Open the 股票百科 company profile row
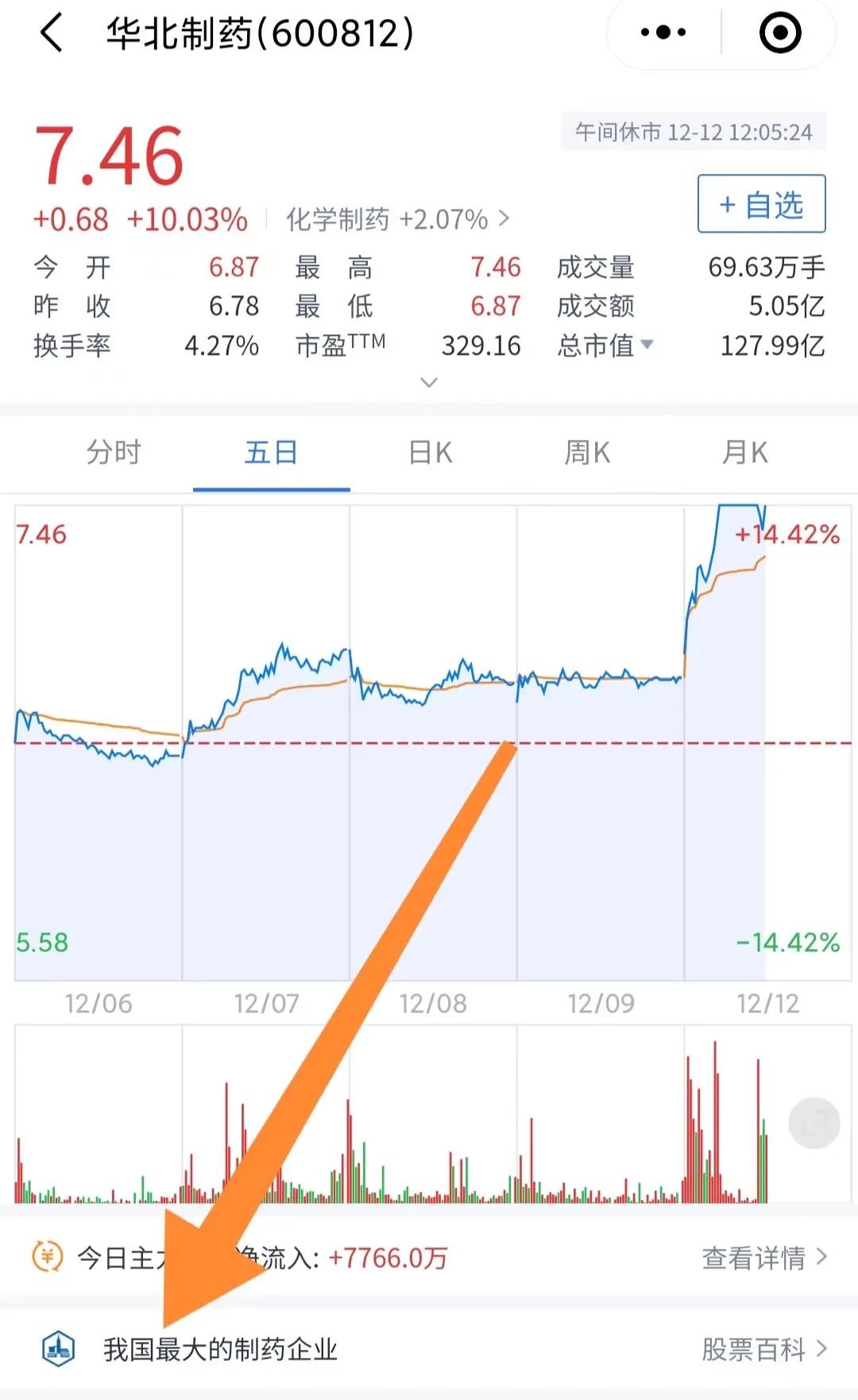Screen dimensions: 858x1400 tap(763, 1349)
